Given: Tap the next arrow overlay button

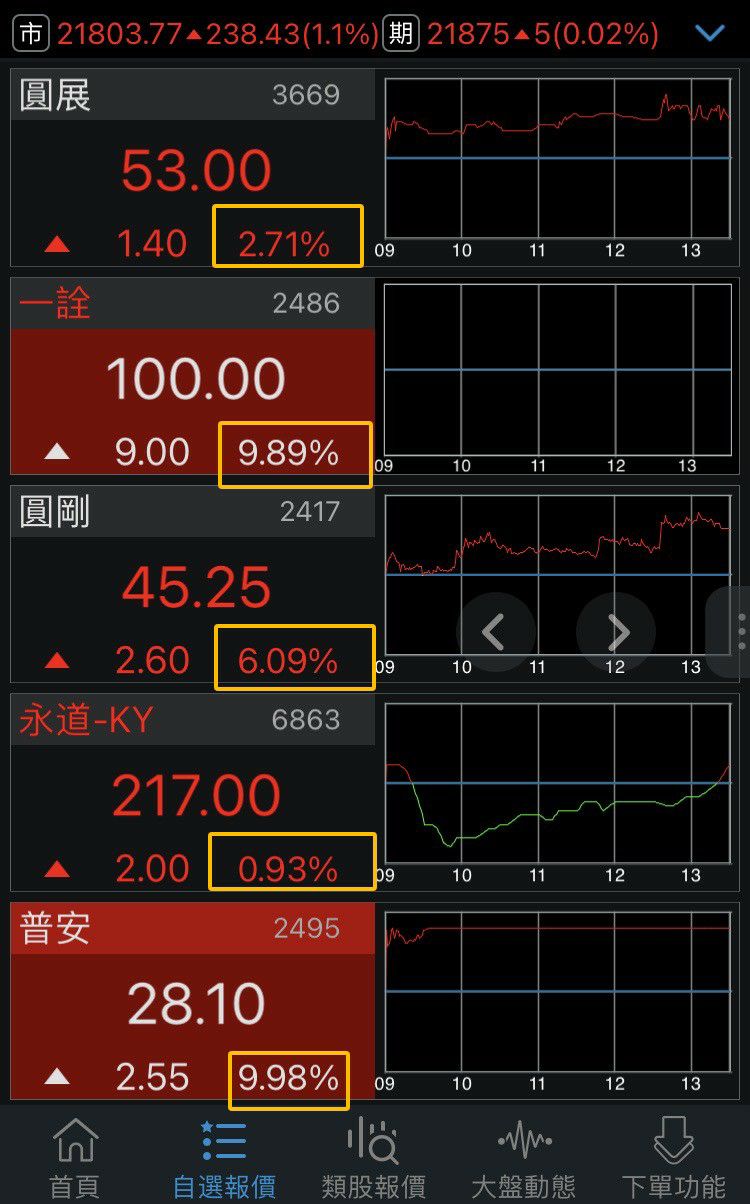Looking at the screenshot, I should pos(616,632).
